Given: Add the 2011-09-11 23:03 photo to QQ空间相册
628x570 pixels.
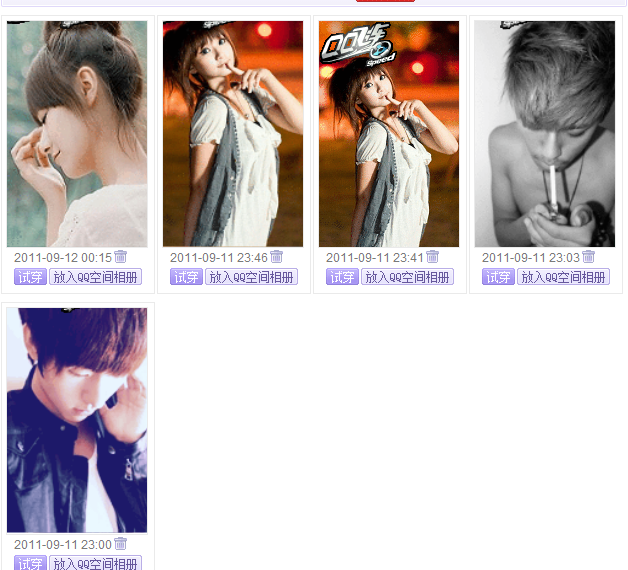Looking at the screenshot, I should (x=563, y=277).
